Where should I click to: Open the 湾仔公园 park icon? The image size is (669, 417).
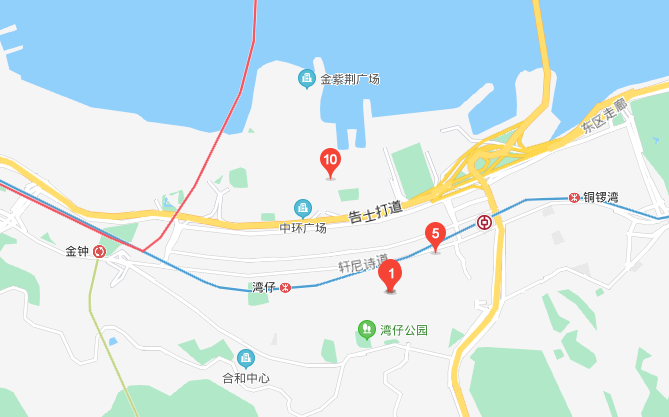(x=367, y=329)
